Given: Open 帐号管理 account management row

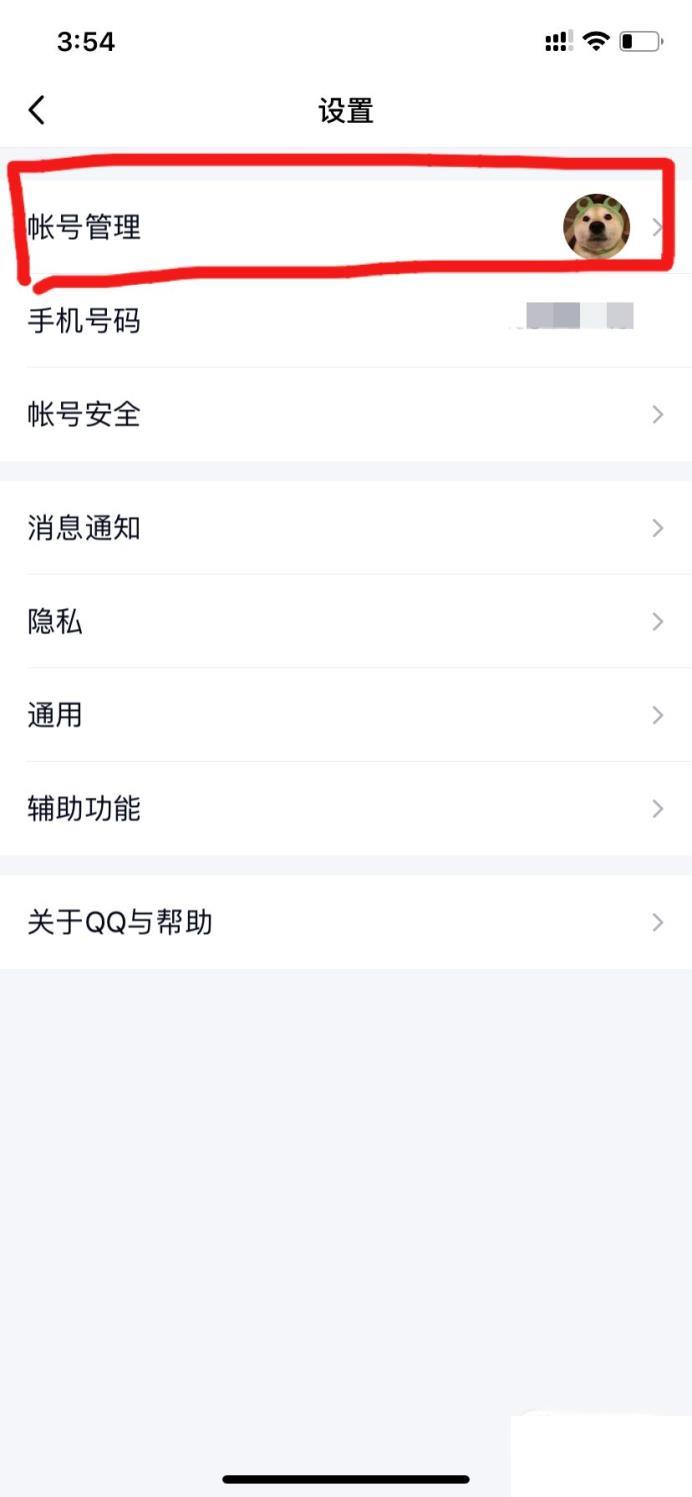Looking at the screenshot, I should click(346, 227).
